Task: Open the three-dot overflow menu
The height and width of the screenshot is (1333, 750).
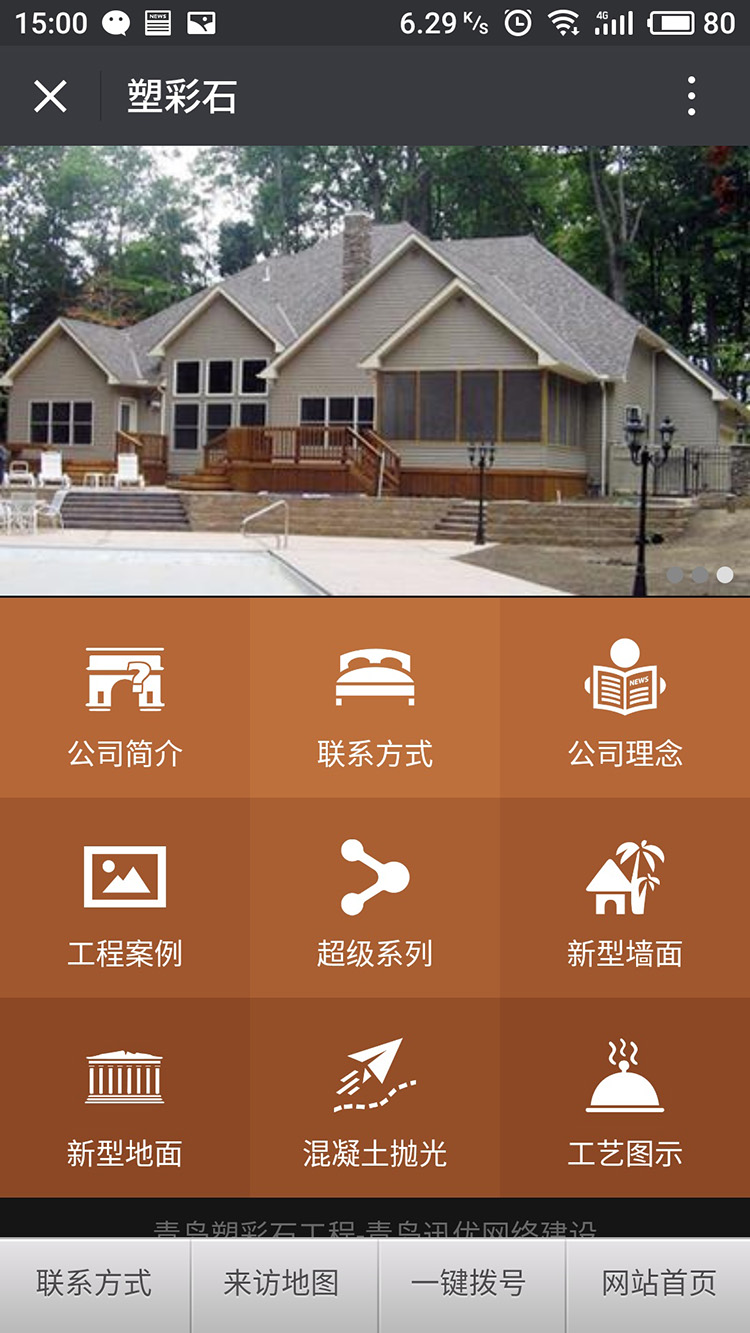Action: 690,95
